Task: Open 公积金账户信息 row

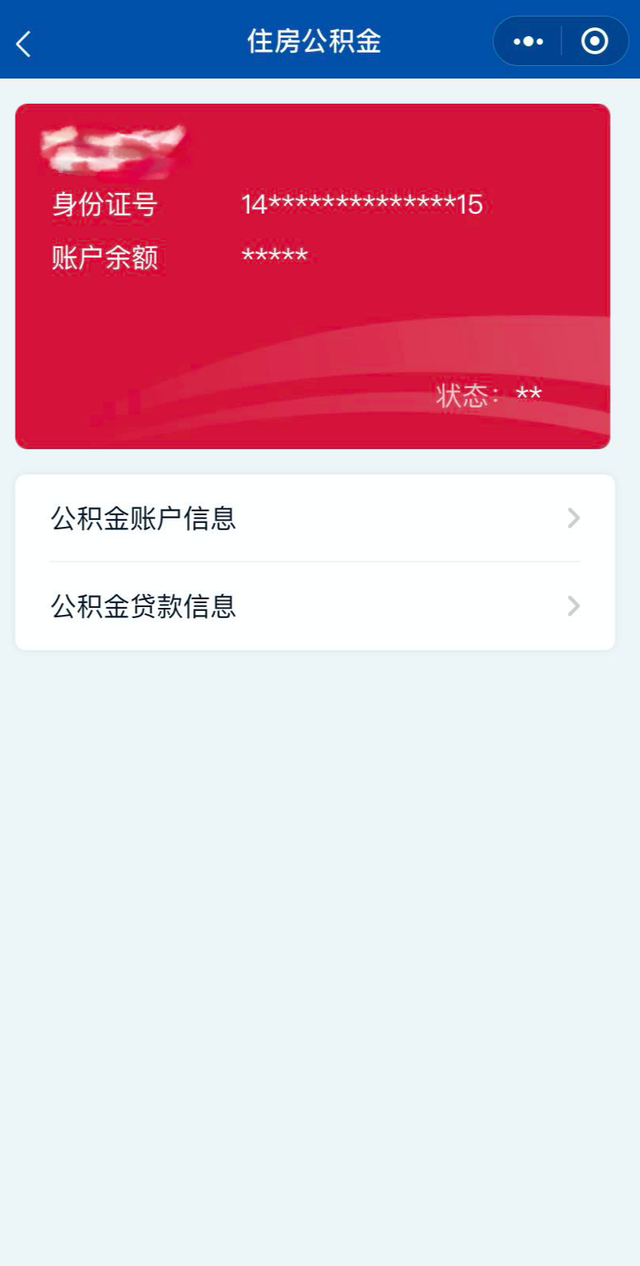Action: [315, 518]
